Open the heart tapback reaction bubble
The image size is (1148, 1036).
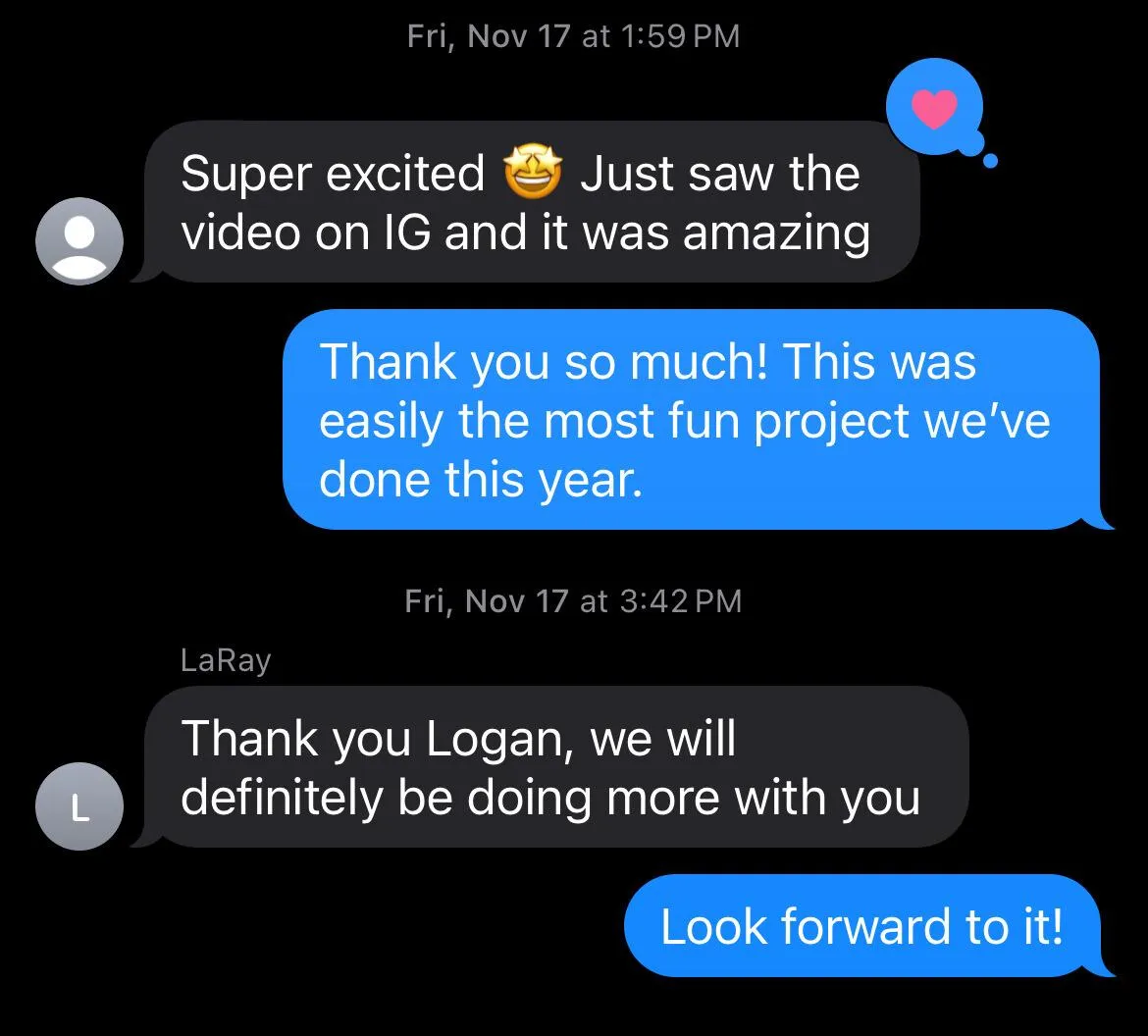click(935, 108)
